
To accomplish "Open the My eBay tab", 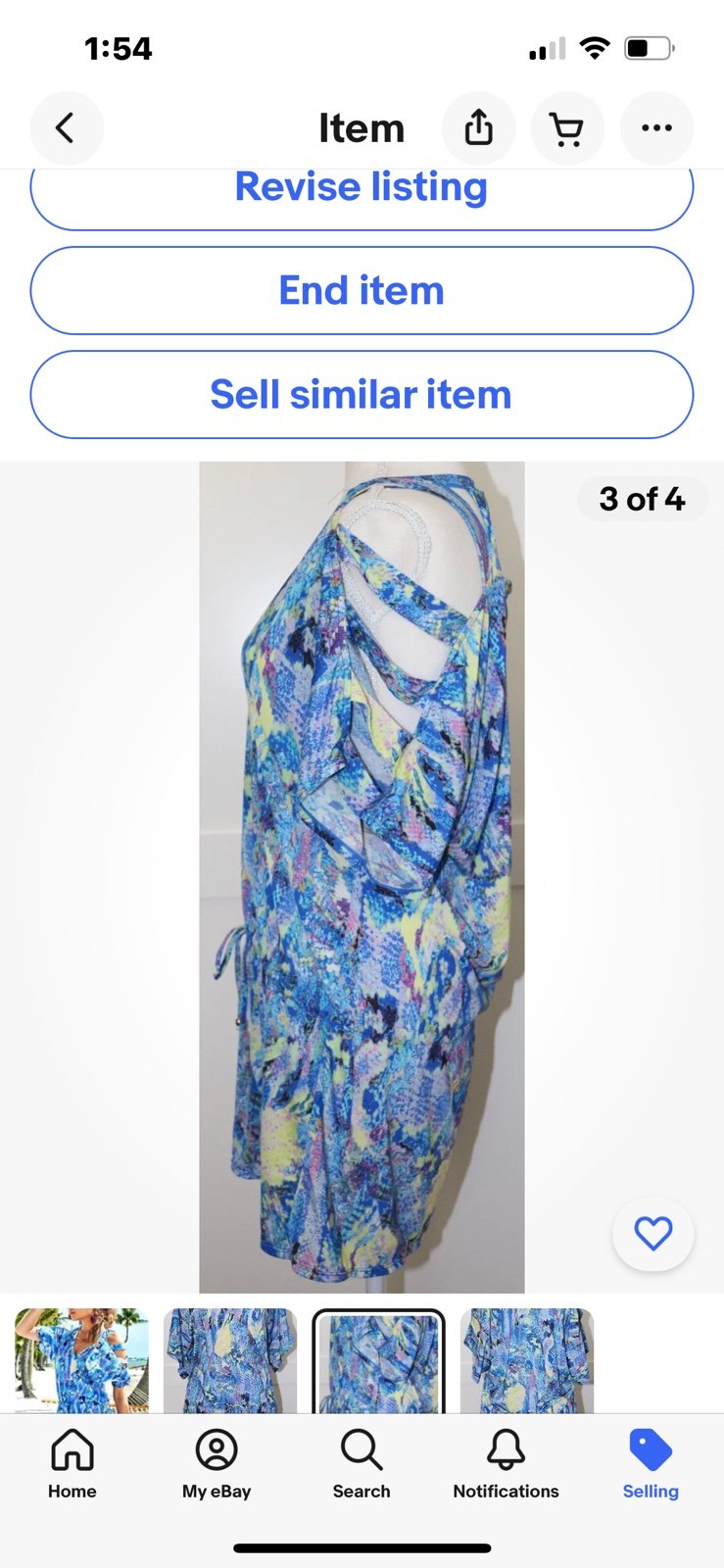I will point(217,1464).
